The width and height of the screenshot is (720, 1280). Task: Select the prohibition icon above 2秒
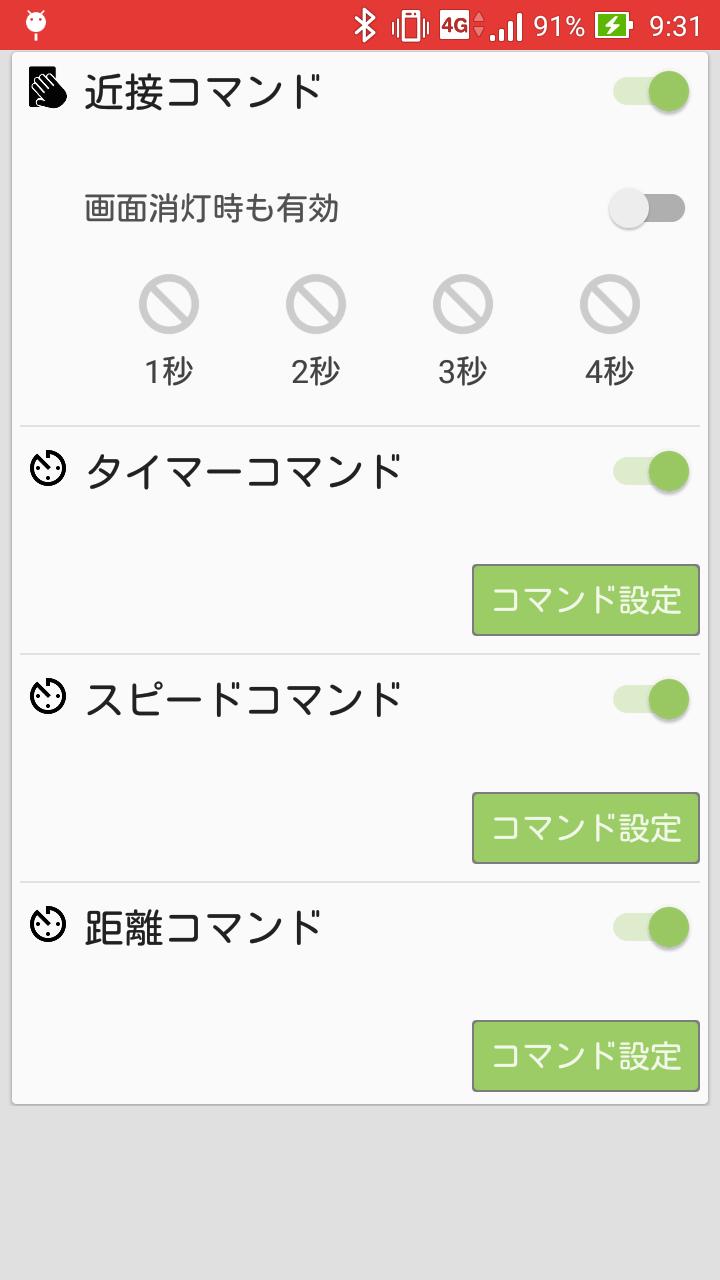[x=316, y=303]
